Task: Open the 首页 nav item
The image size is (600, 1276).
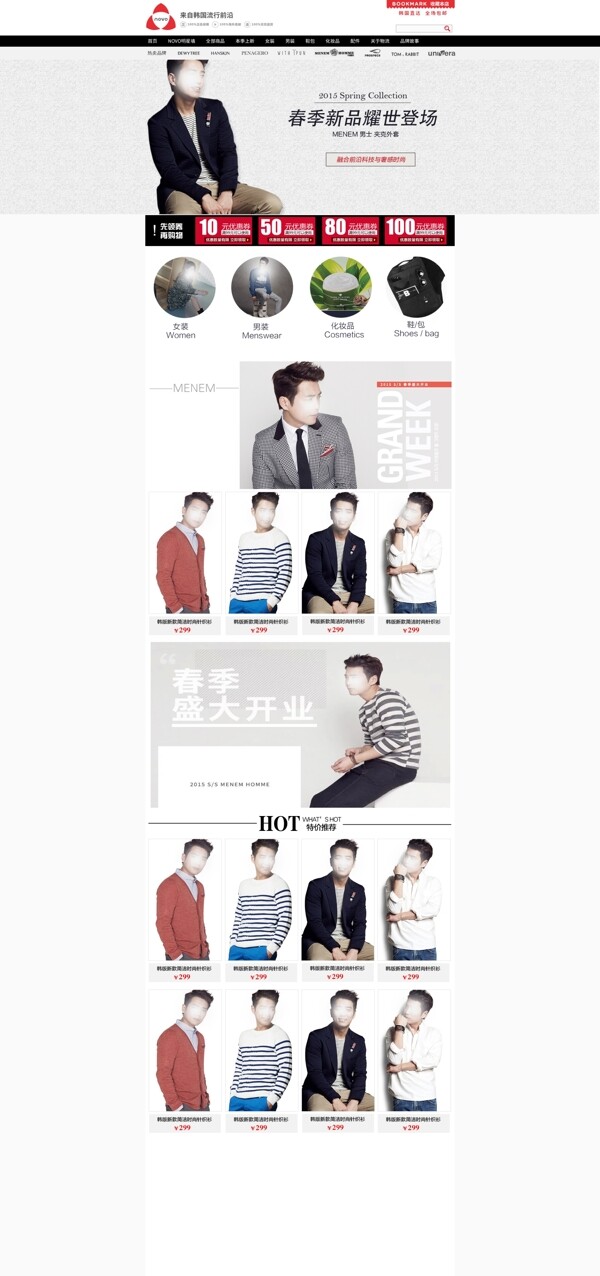Action: (x=153, y=41)
